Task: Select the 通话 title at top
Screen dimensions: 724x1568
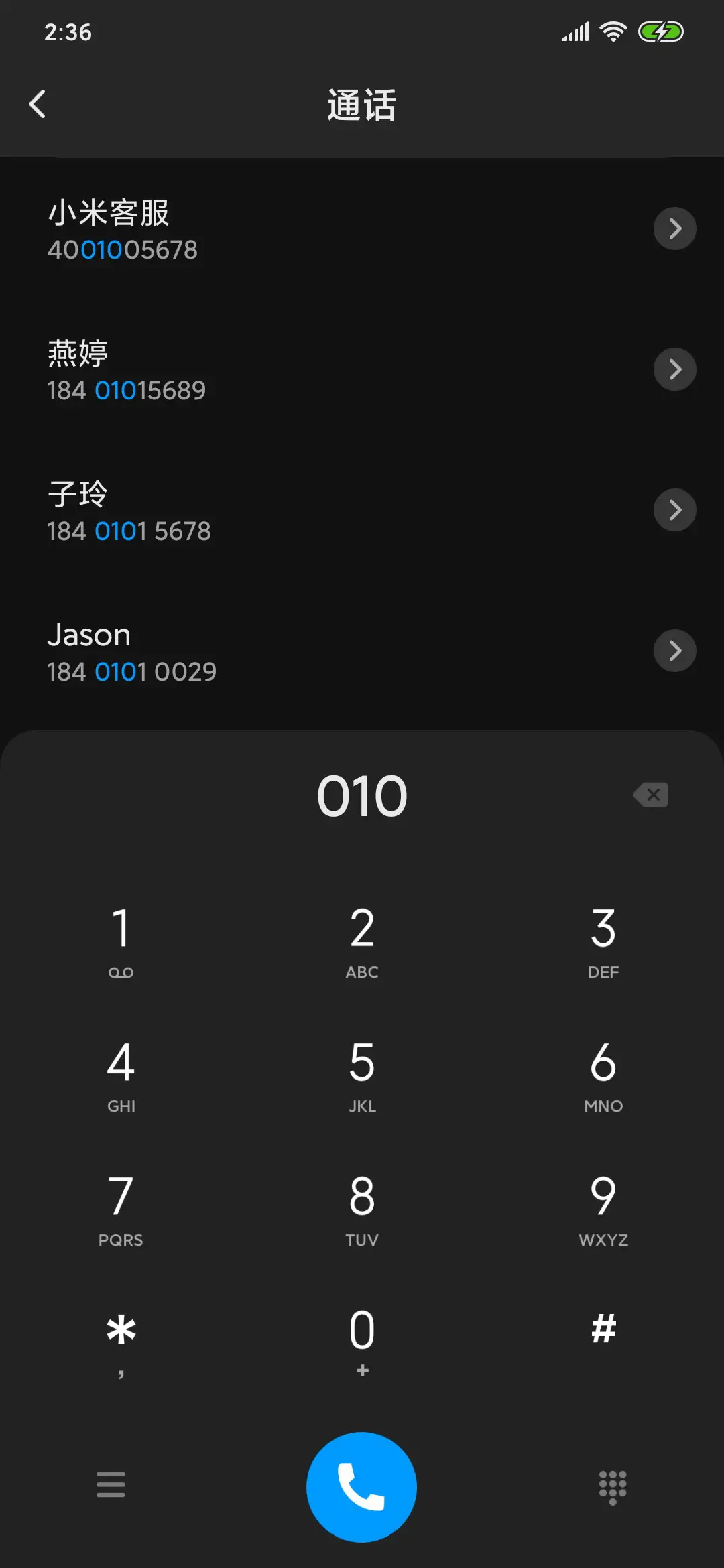Action: click(362, 104)
